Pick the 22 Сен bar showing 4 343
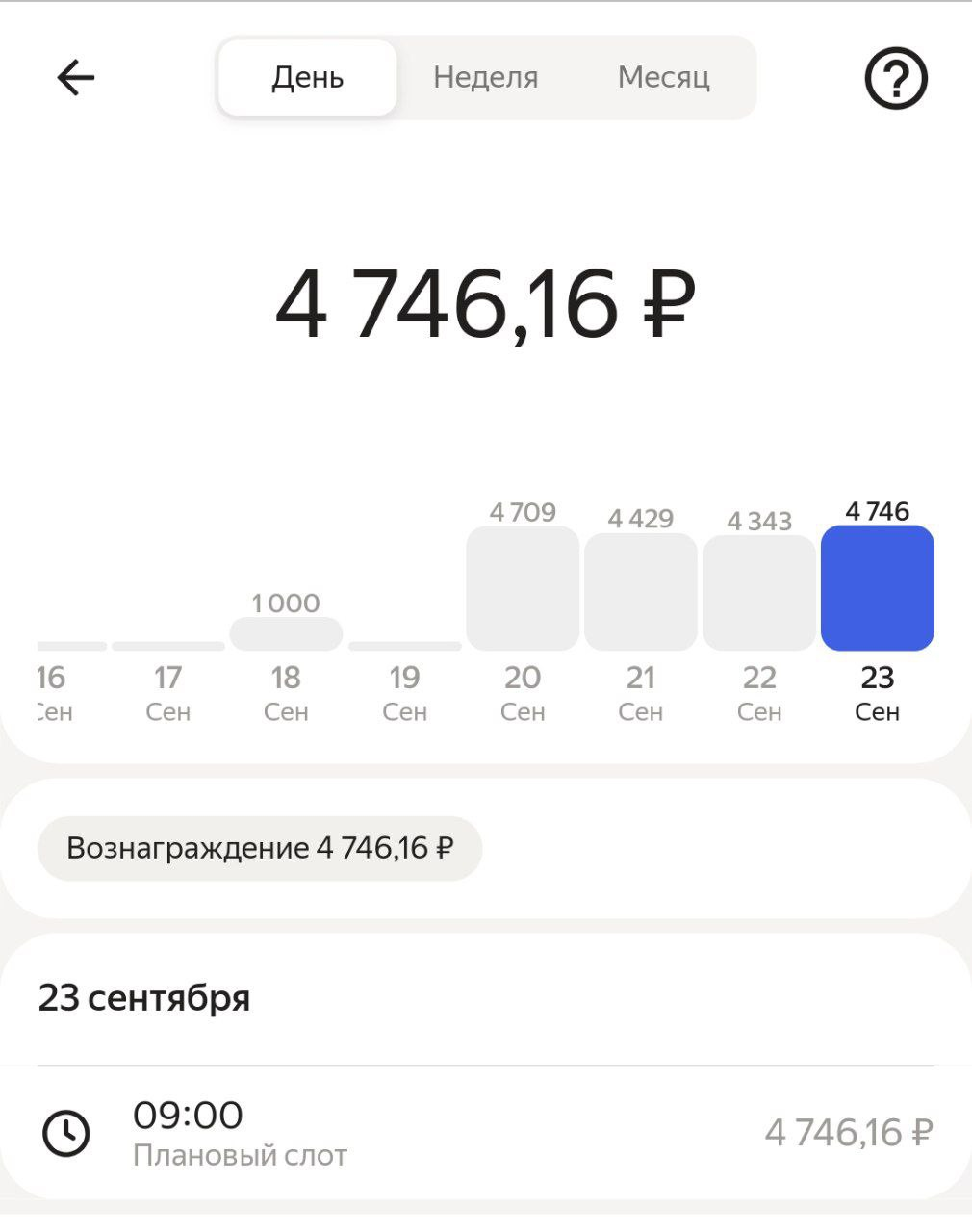The image size is (972, 1232). tap(759, 592)
